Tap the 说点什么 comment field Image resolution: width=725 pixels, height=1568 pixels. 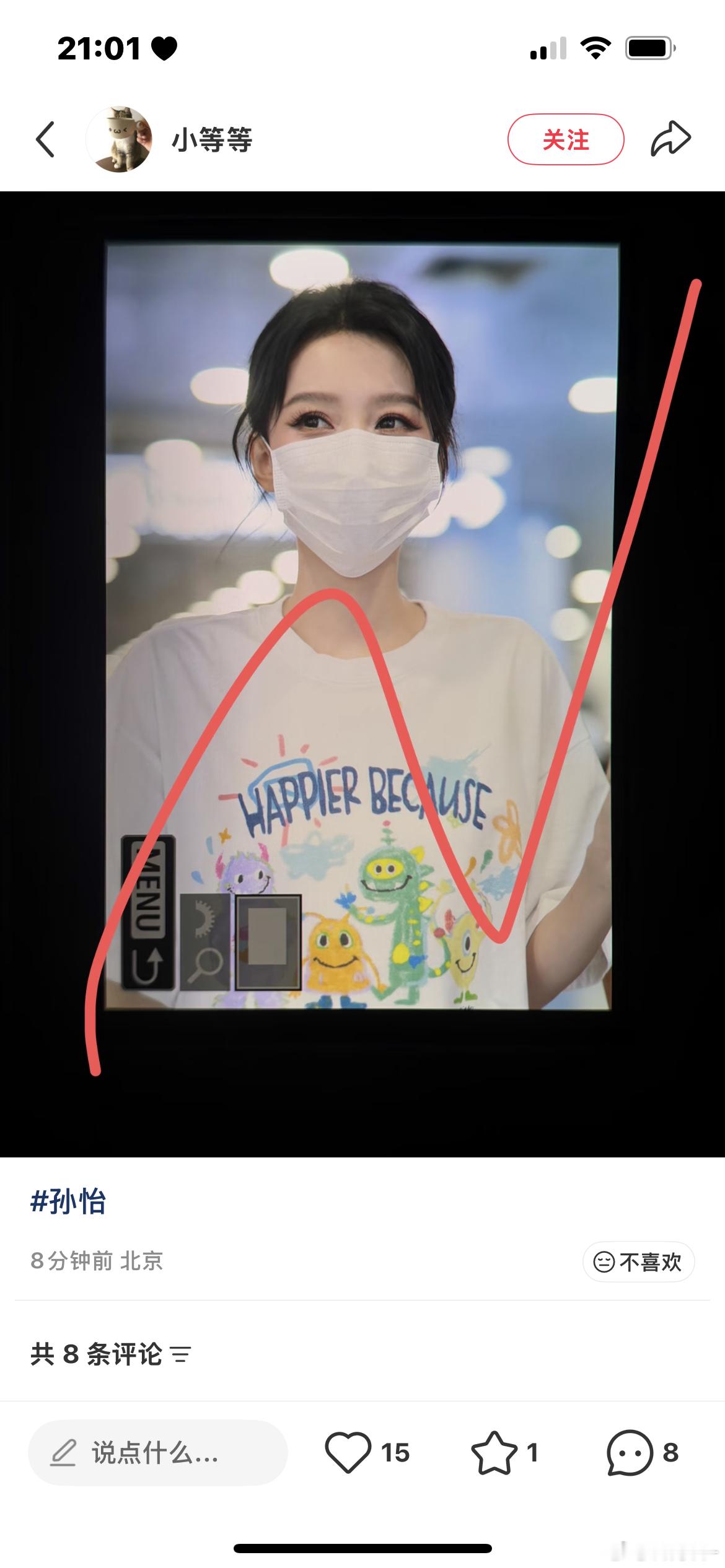tap(157, 1452)
